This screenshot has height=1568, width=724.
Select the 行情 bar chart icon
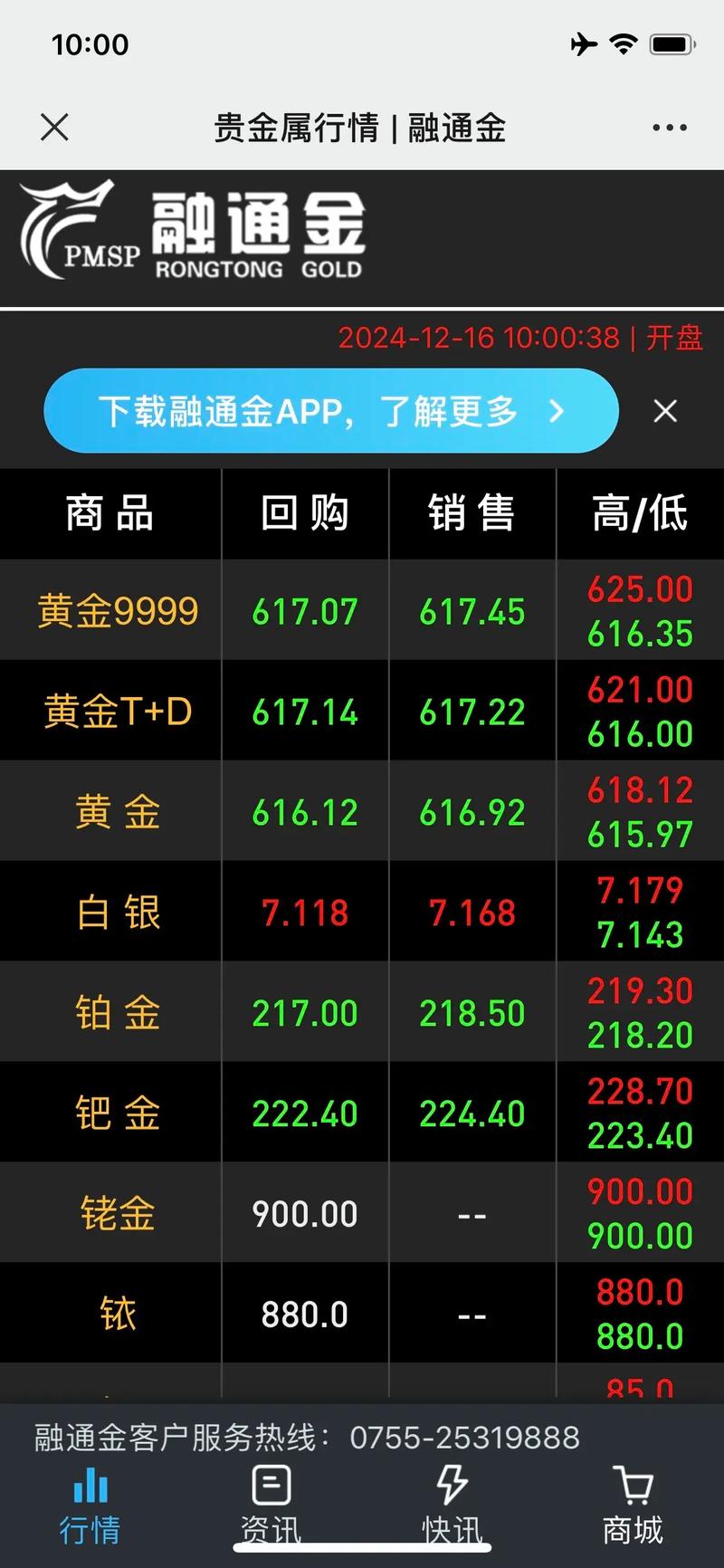pyautogui.click(x=88, y=1485)
